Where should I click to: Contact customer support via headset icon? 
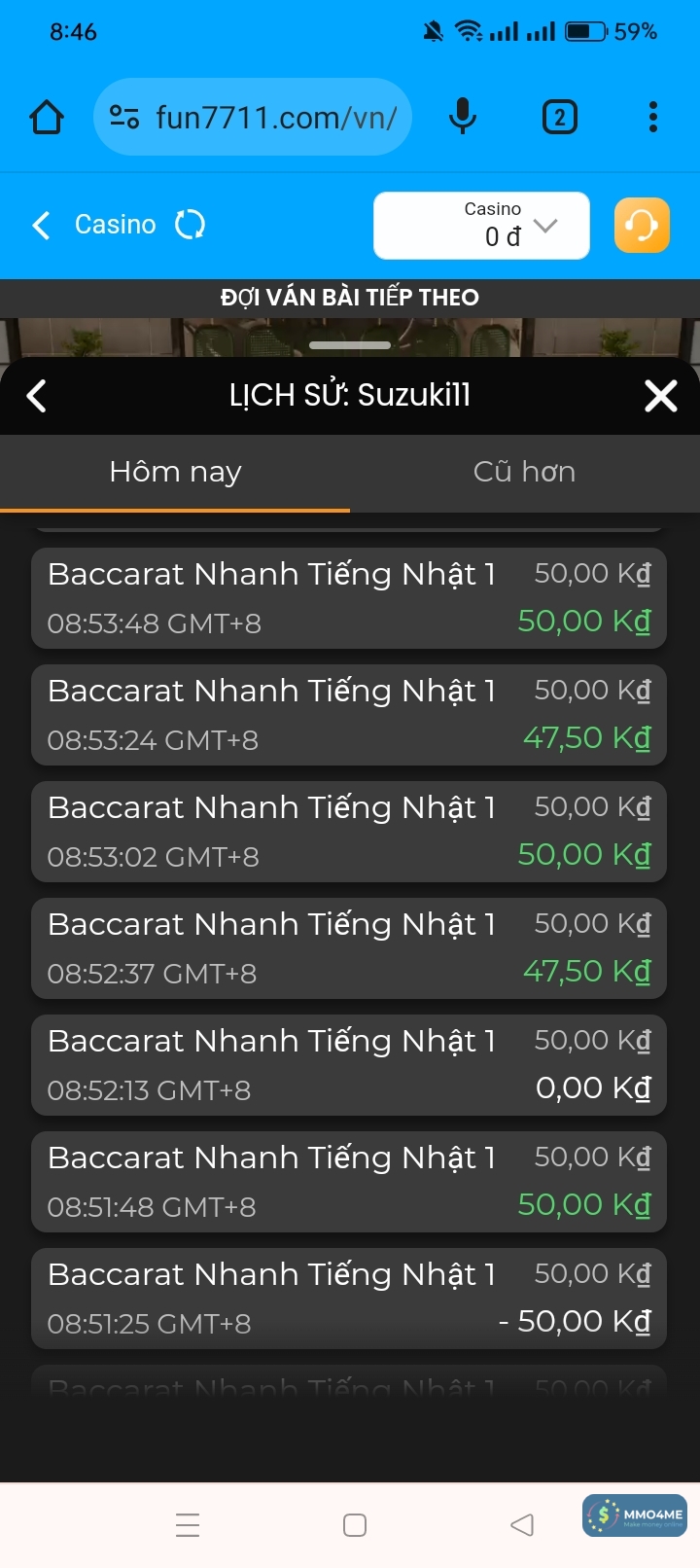(642, 226)
